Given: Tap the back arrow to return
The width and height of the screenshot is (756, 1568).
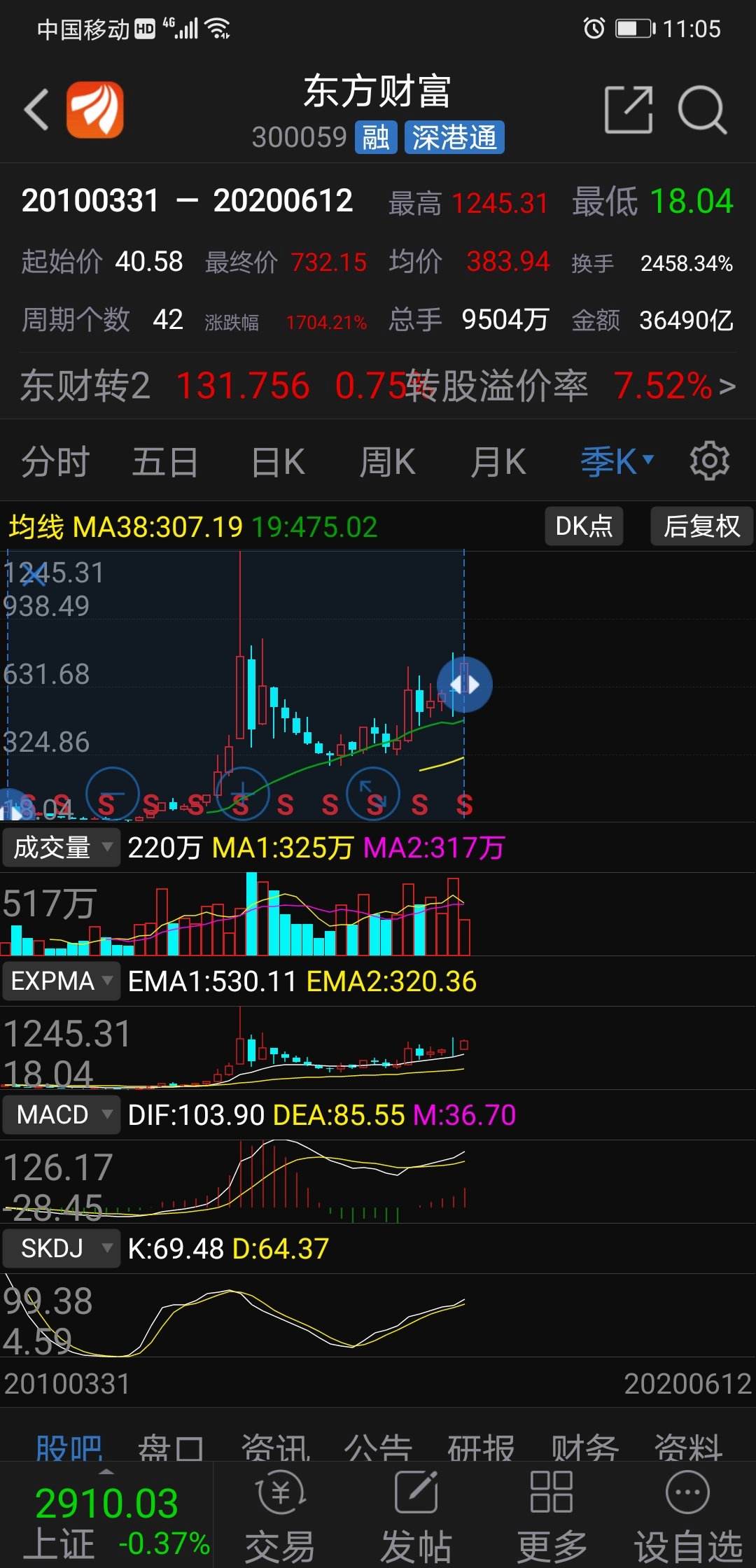Looking at the screenshot, I should 36,111.
